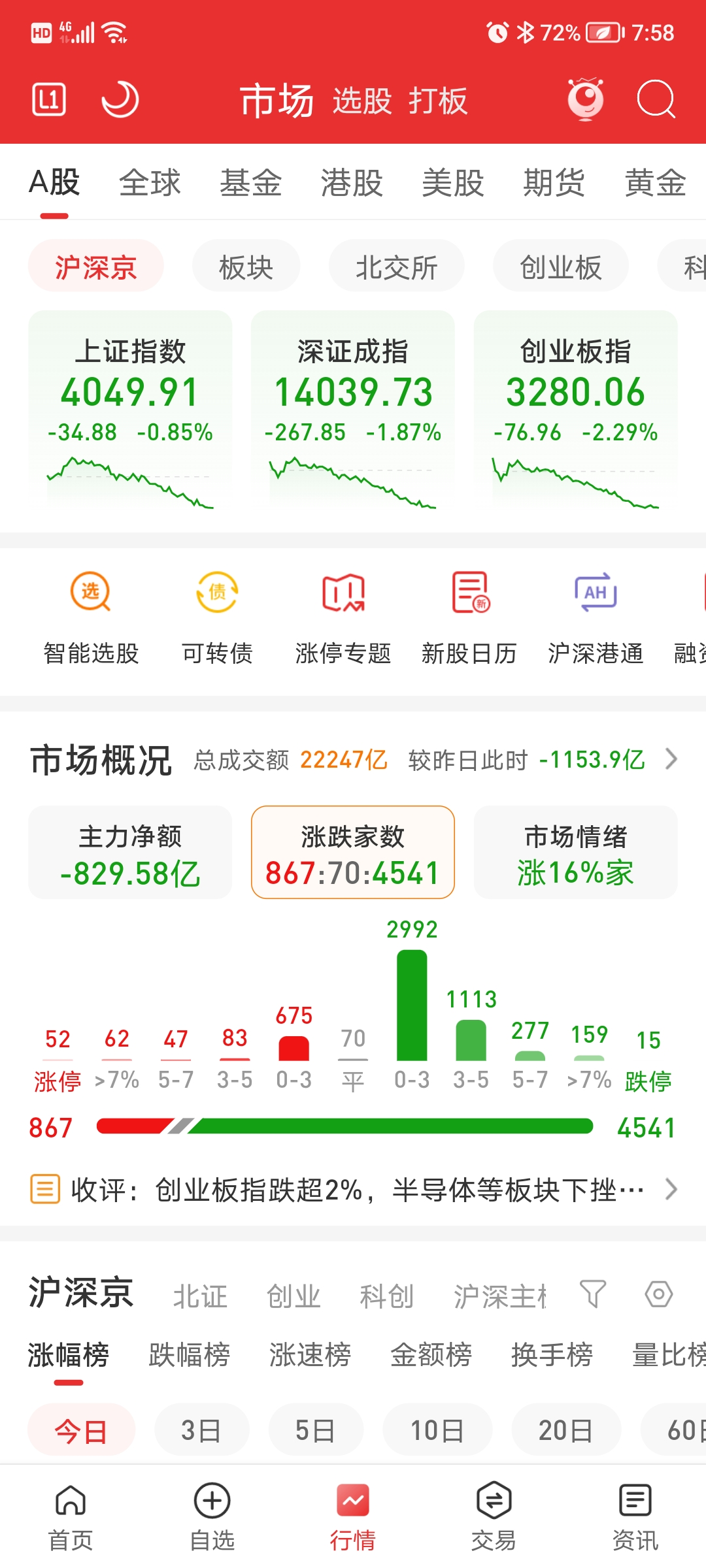Screen dimensions: 706x1568
Task: Open the stock list filter funnel
Action: [x=593, y=1294]
